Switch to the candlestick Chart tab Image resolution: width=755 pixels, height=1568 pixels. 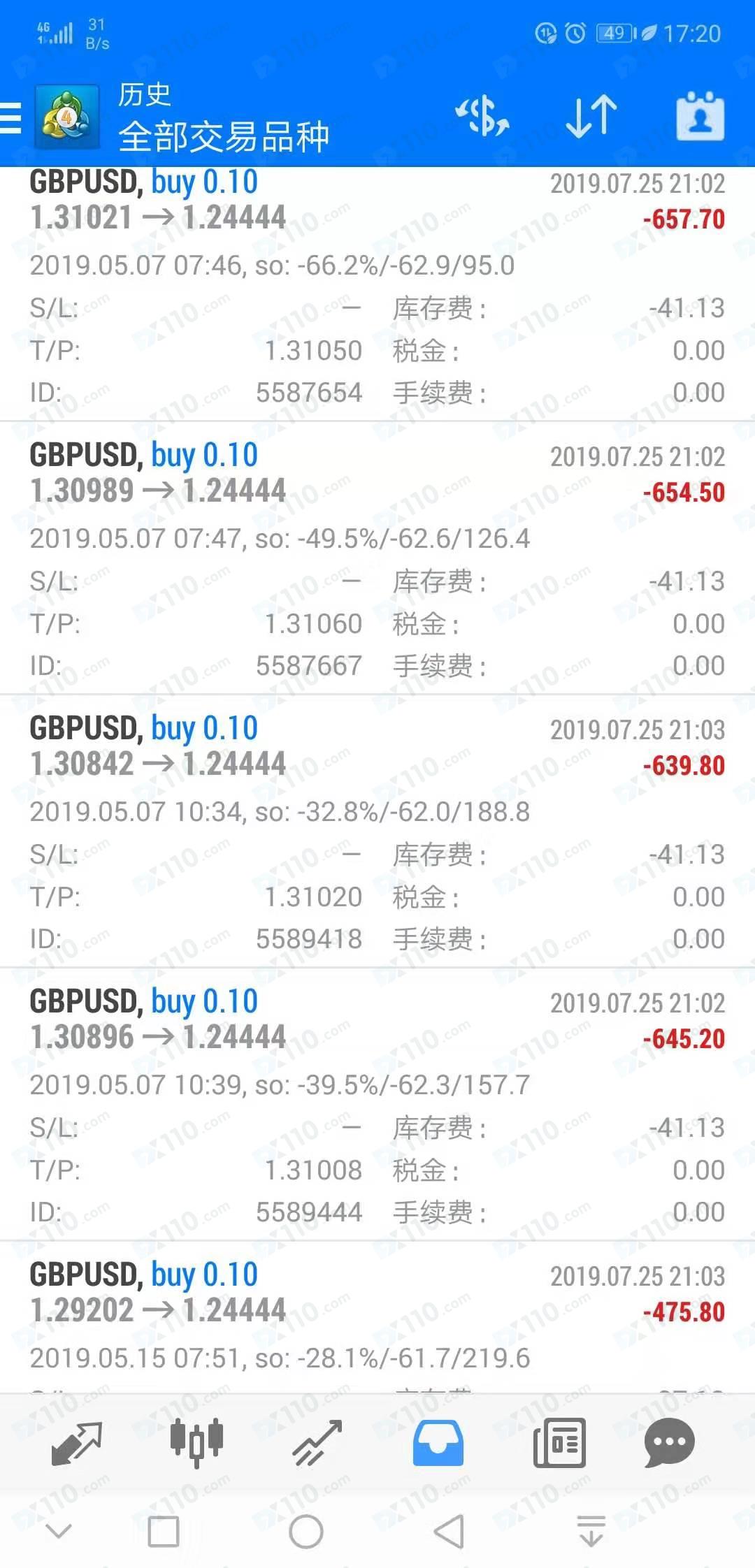(196, 1442)
